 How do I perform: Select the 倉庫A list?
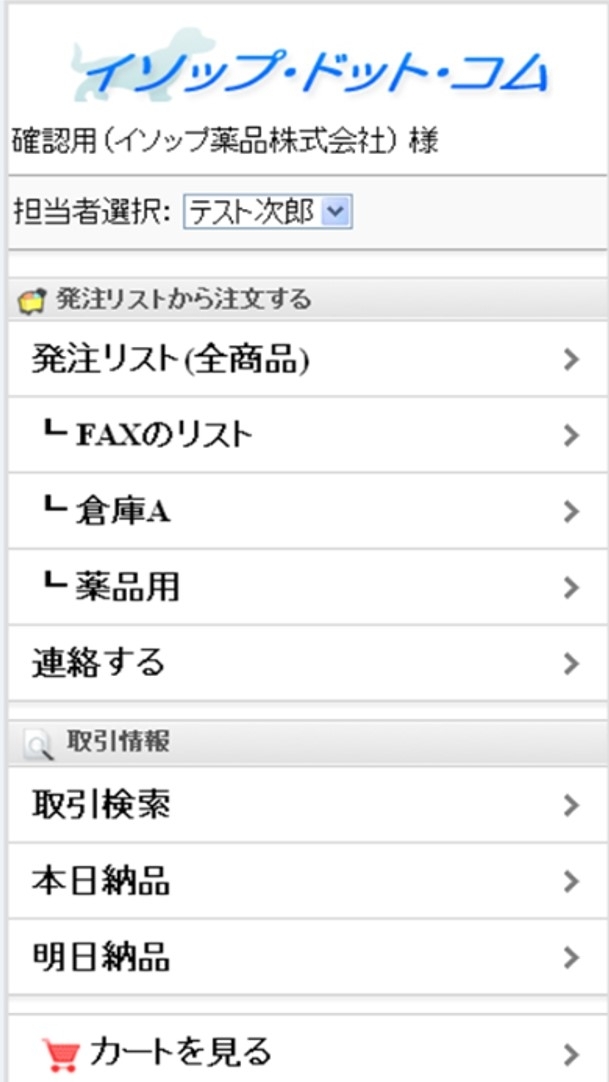click(x=308, y=511)
